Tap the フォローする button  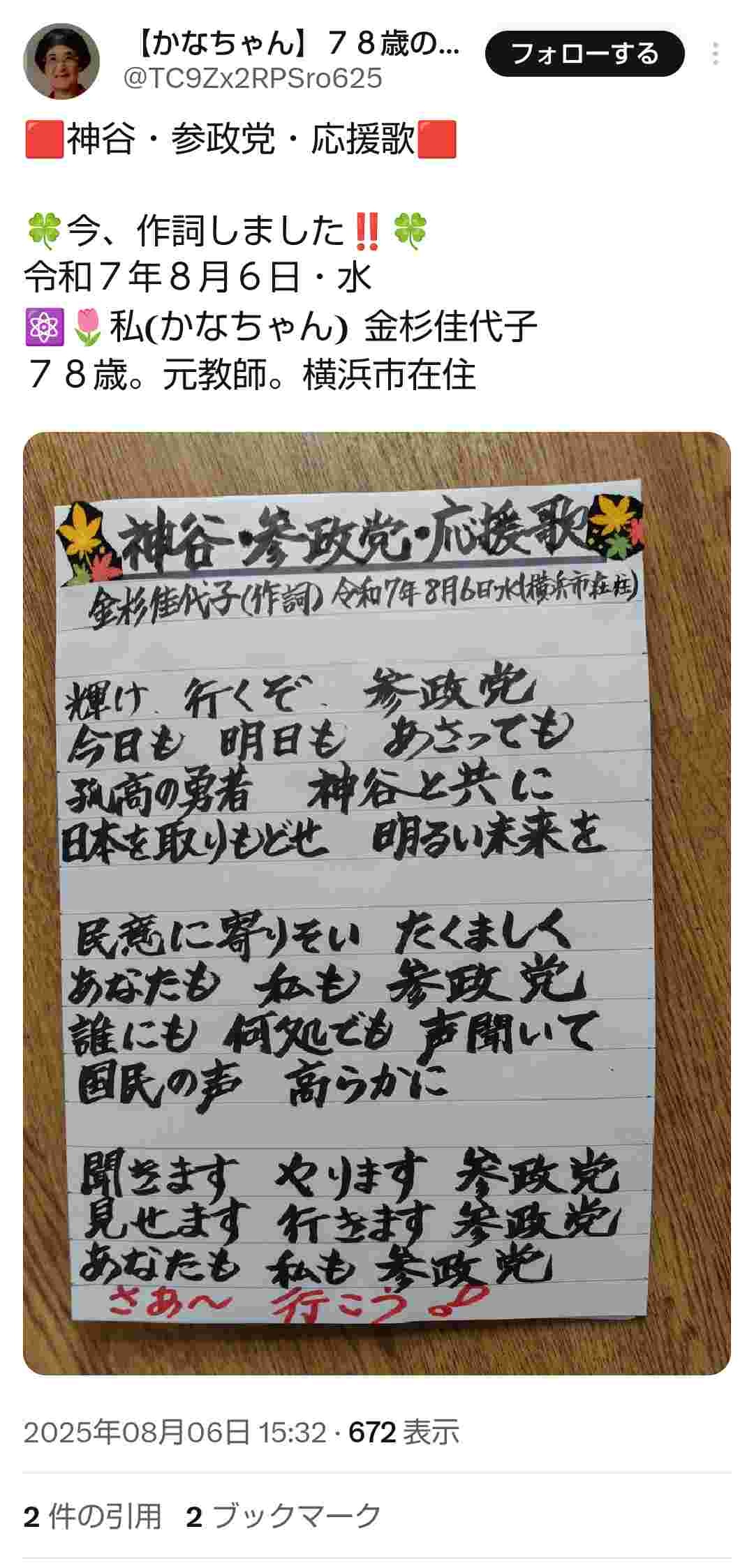(584, 54)
